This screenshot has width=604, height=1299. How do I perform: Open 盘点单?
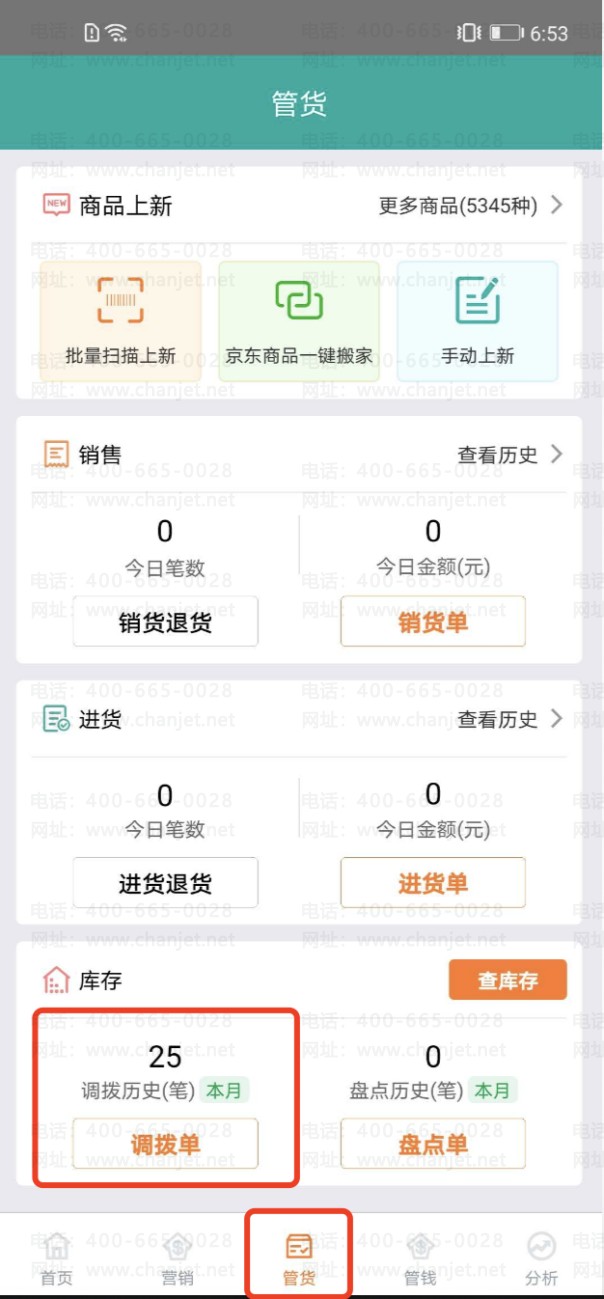coord(433,1144)
